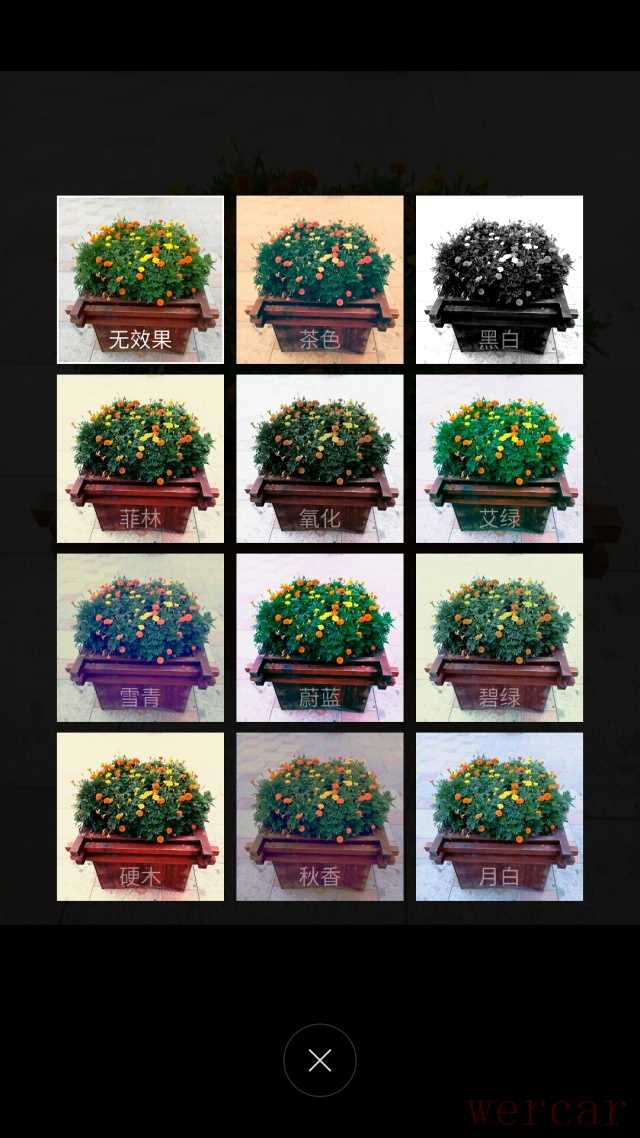640x1138 pixels.
Task: Select the 碧绿 filter
Action: pyautogui.click(x=499, y=637)
